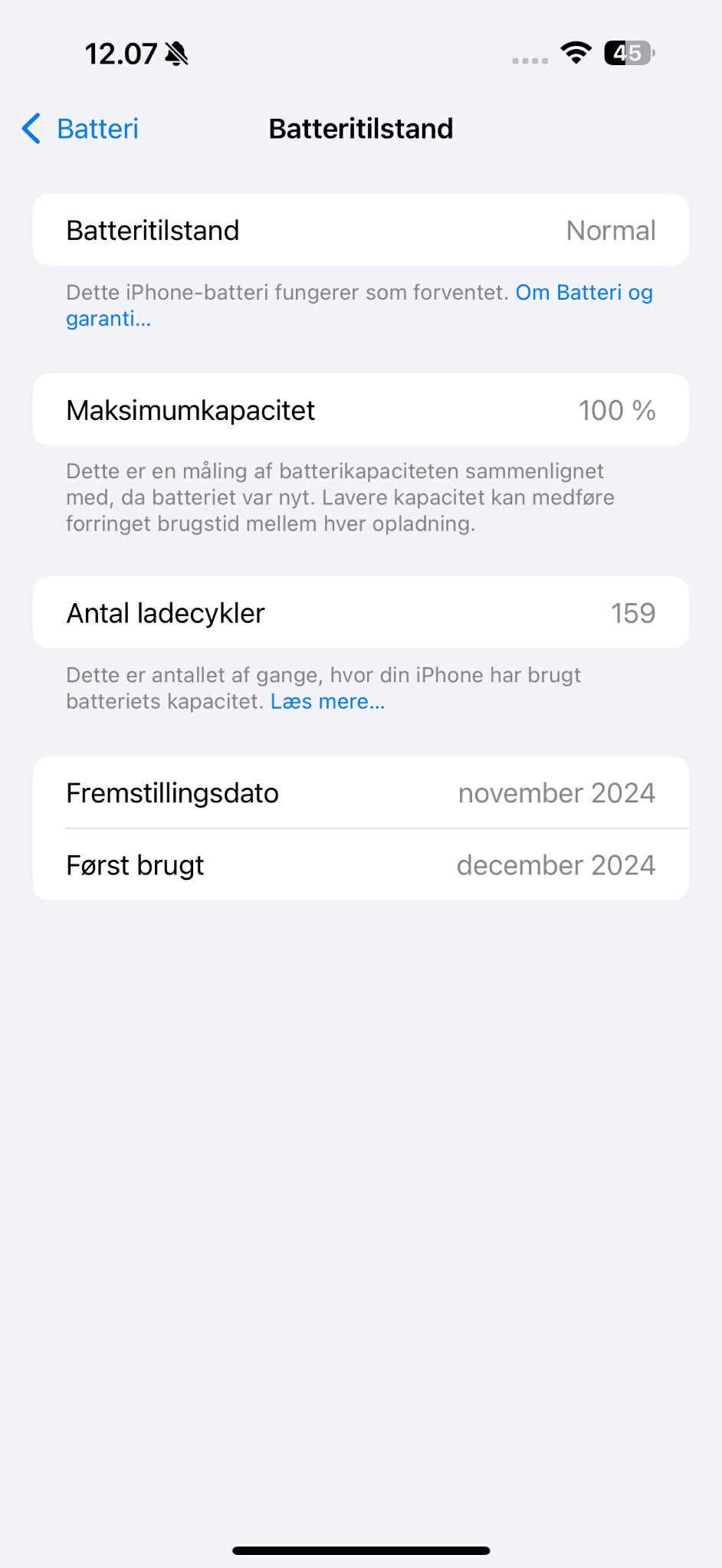Select the Først brugt row
722x1568 pixels.
point(361,864)
